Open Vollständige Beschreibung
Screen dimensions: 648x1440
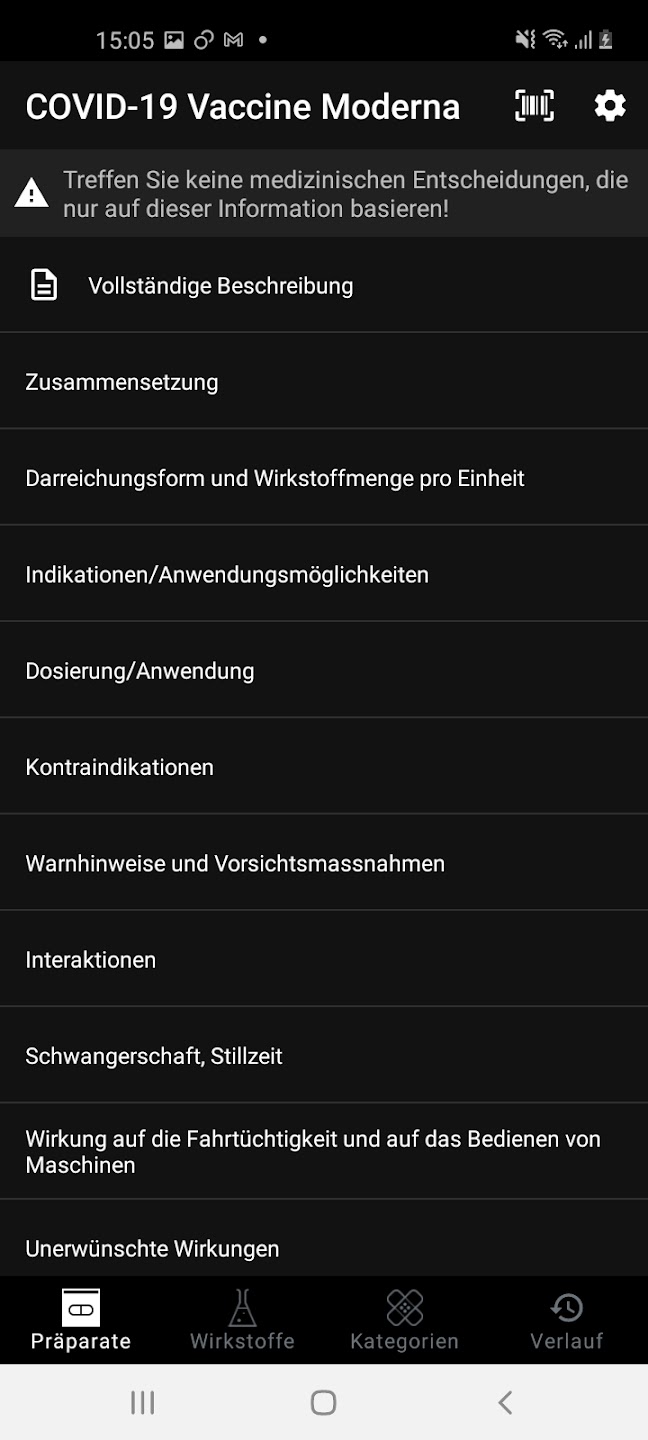click(220, 286)
